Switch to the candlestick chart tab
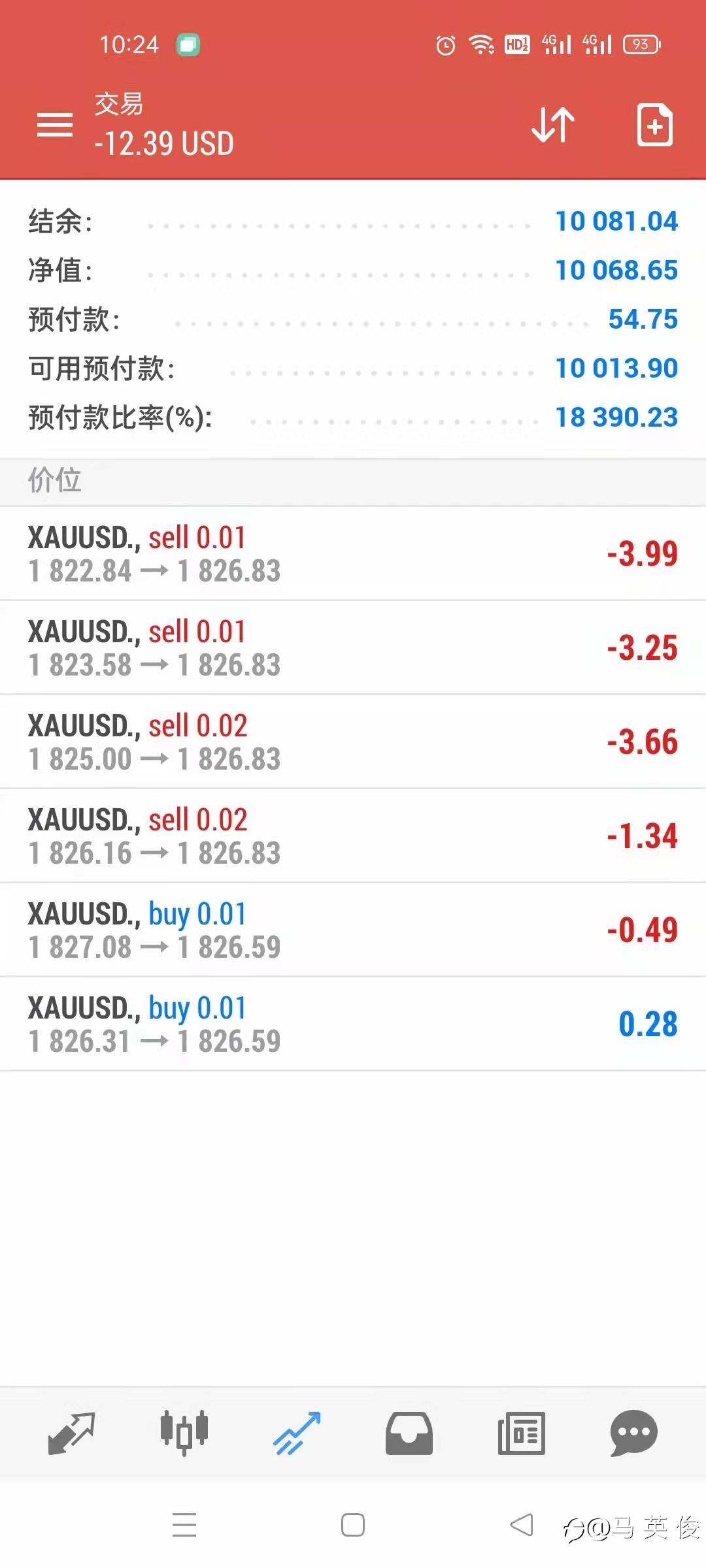The width and height of the screenshot is (706, 1568). coord(184,1433)
